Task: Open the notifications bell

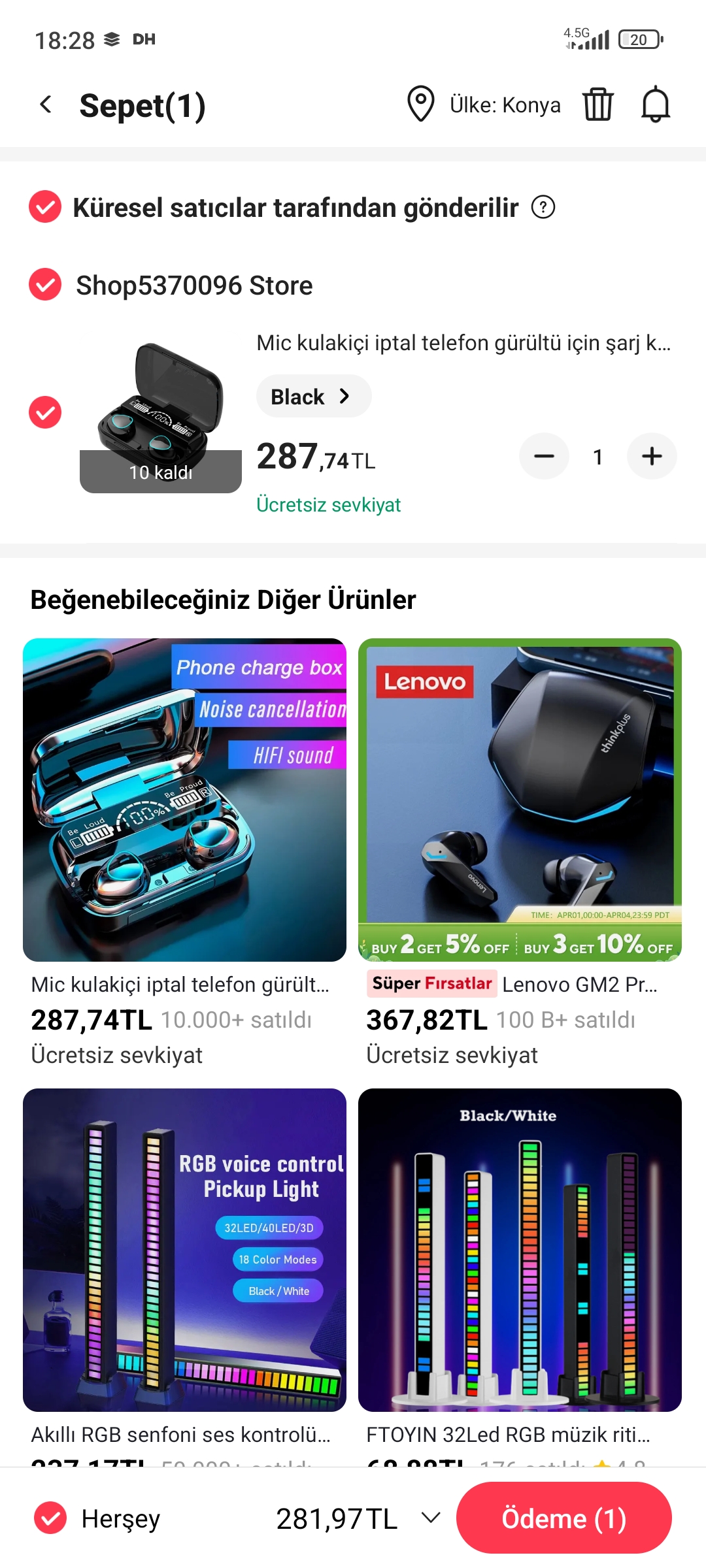Action: (655, 105)
